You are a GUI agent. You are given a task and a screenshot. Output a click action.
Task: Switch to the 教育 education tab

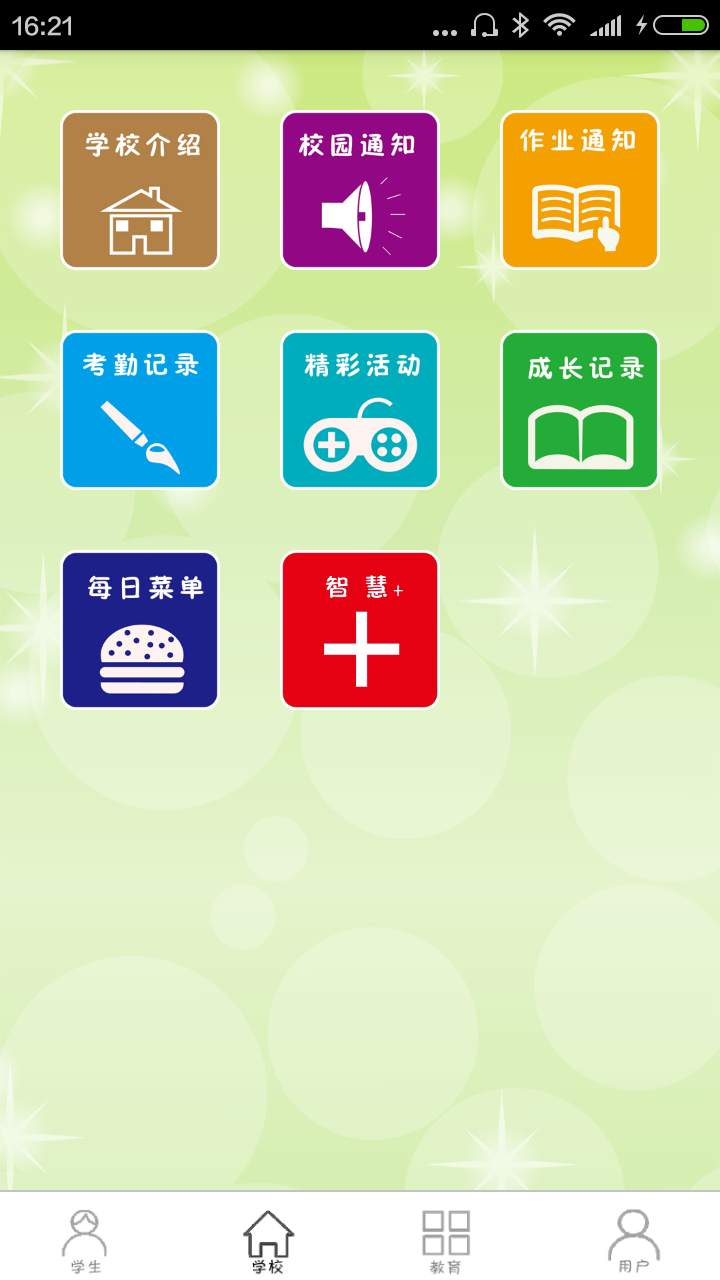click(x=448, y=1238)
